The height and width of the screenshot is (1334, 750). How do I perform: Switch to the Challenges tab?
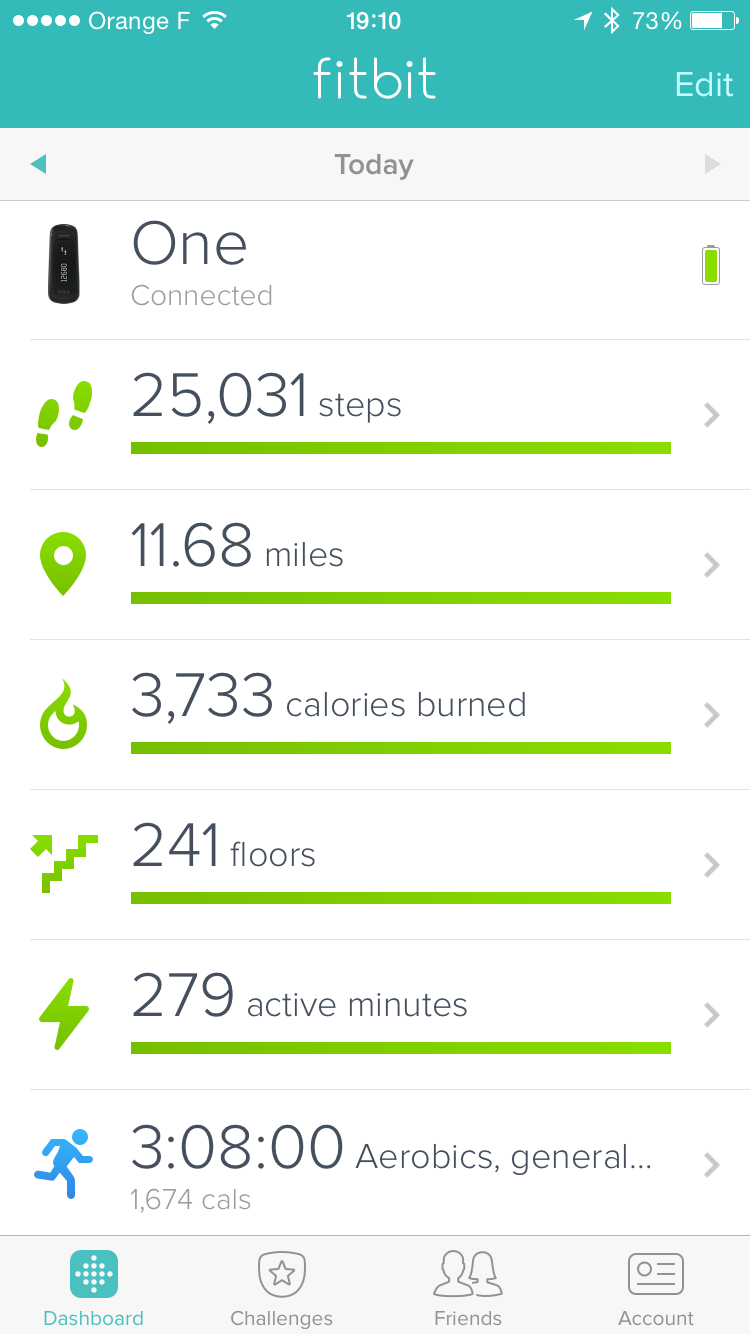[281, 1287]
